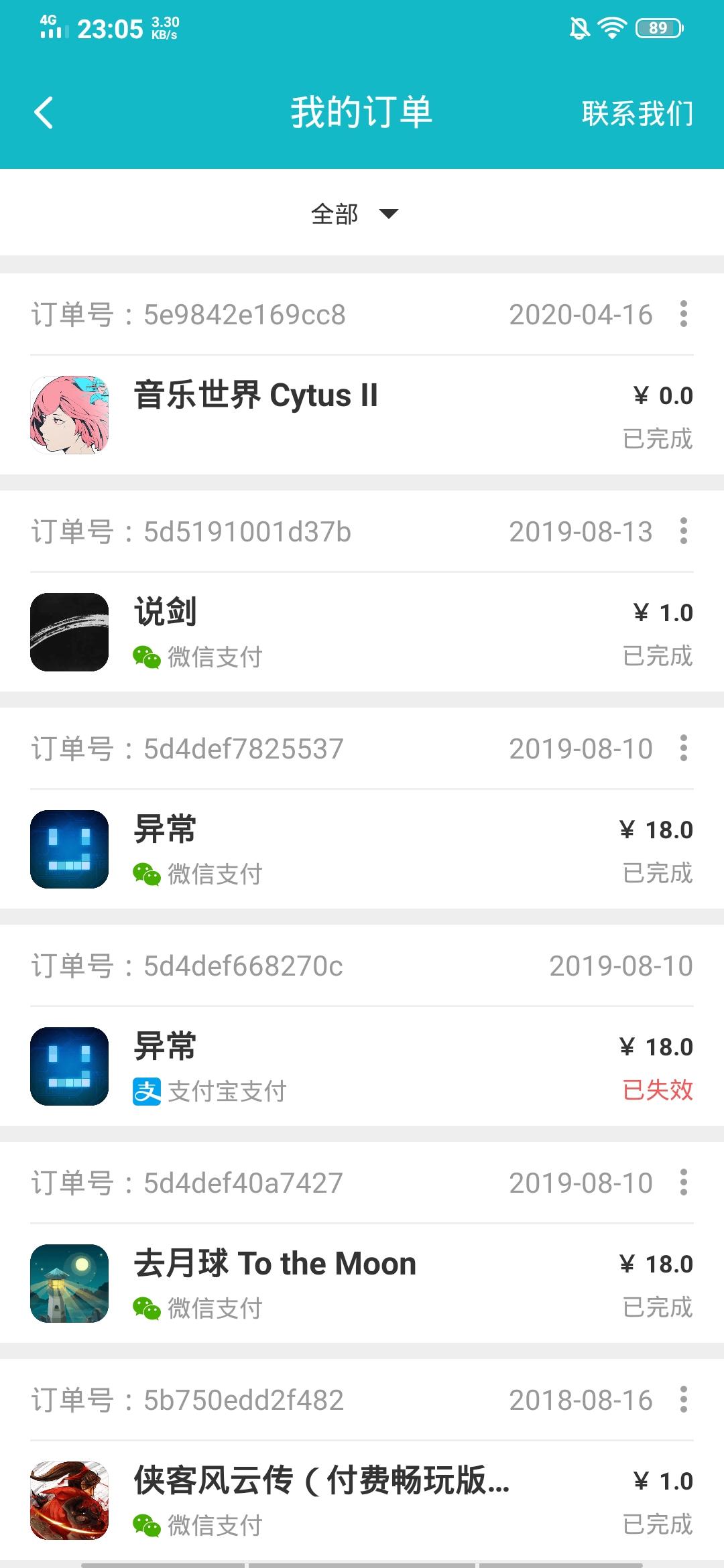Open more options for order 5d4def40a7427

coord(683,1183)
